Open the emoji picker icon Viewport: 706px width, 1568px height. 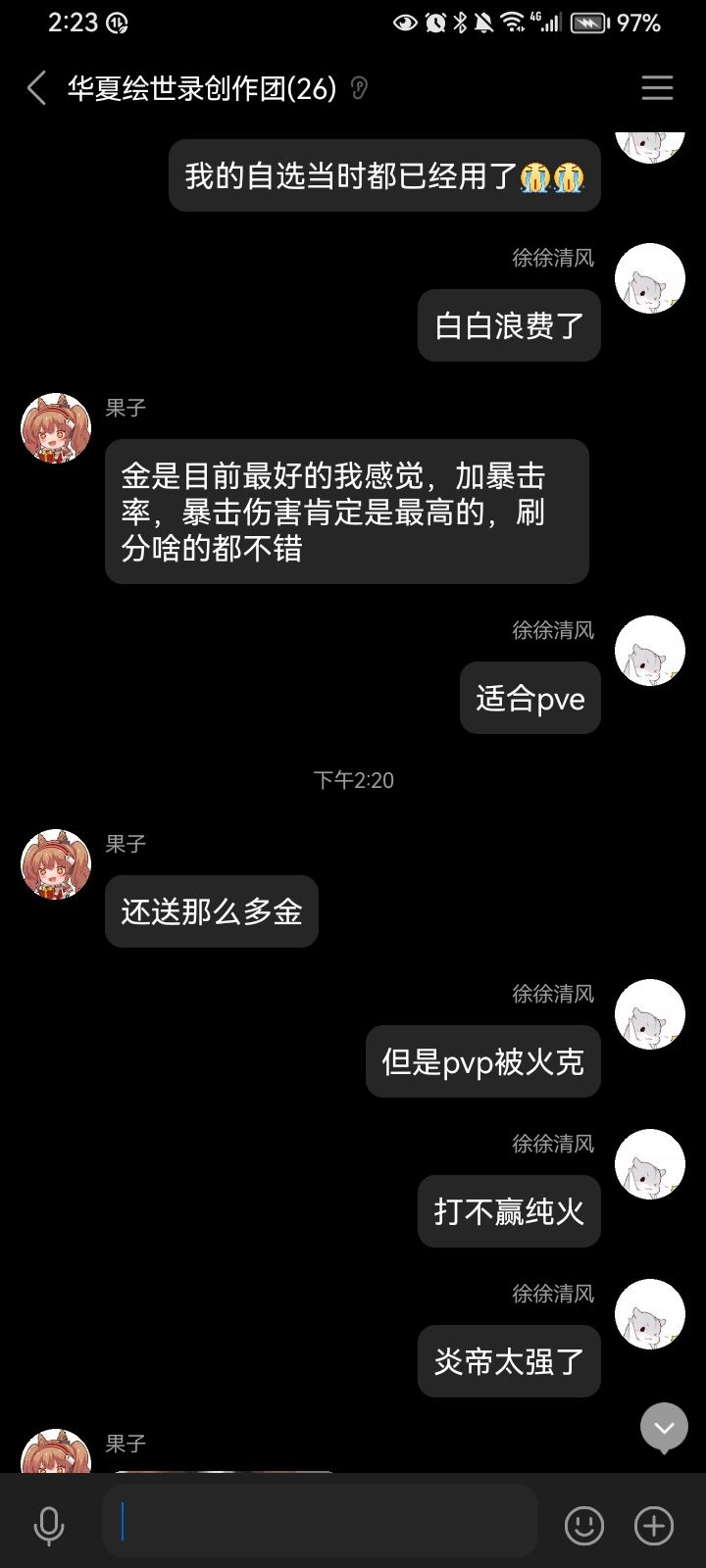click(585, 1525)
